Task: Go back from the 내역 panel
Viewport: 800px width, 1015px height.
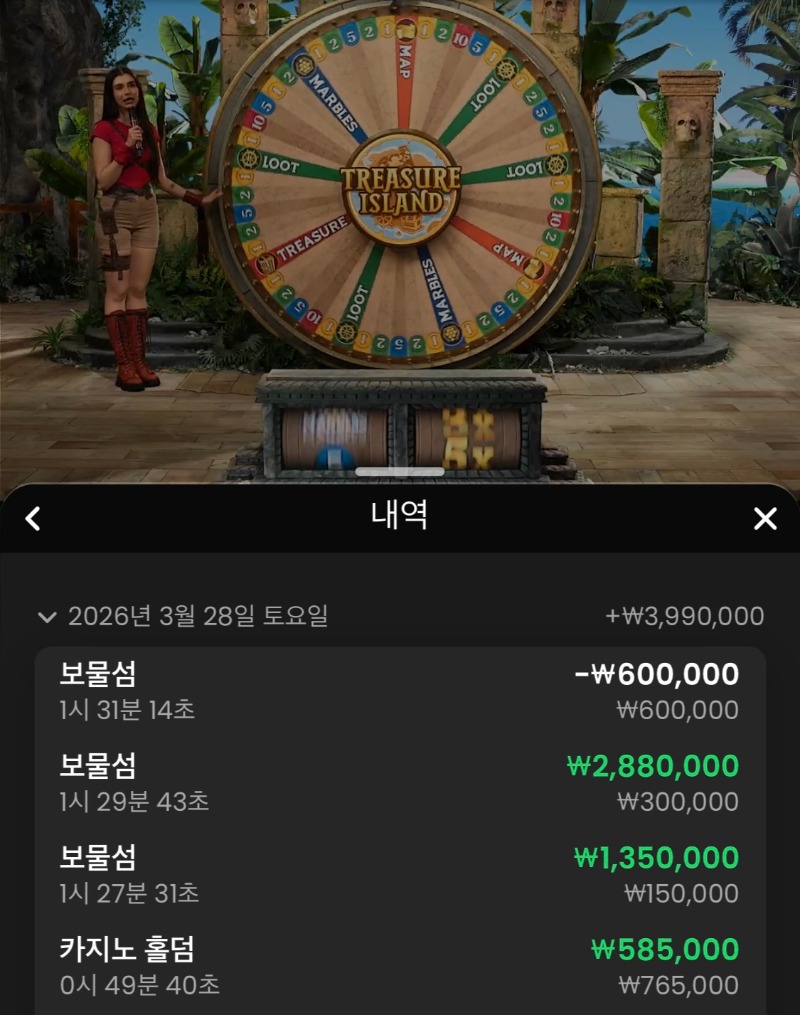Action: [33, 518]
